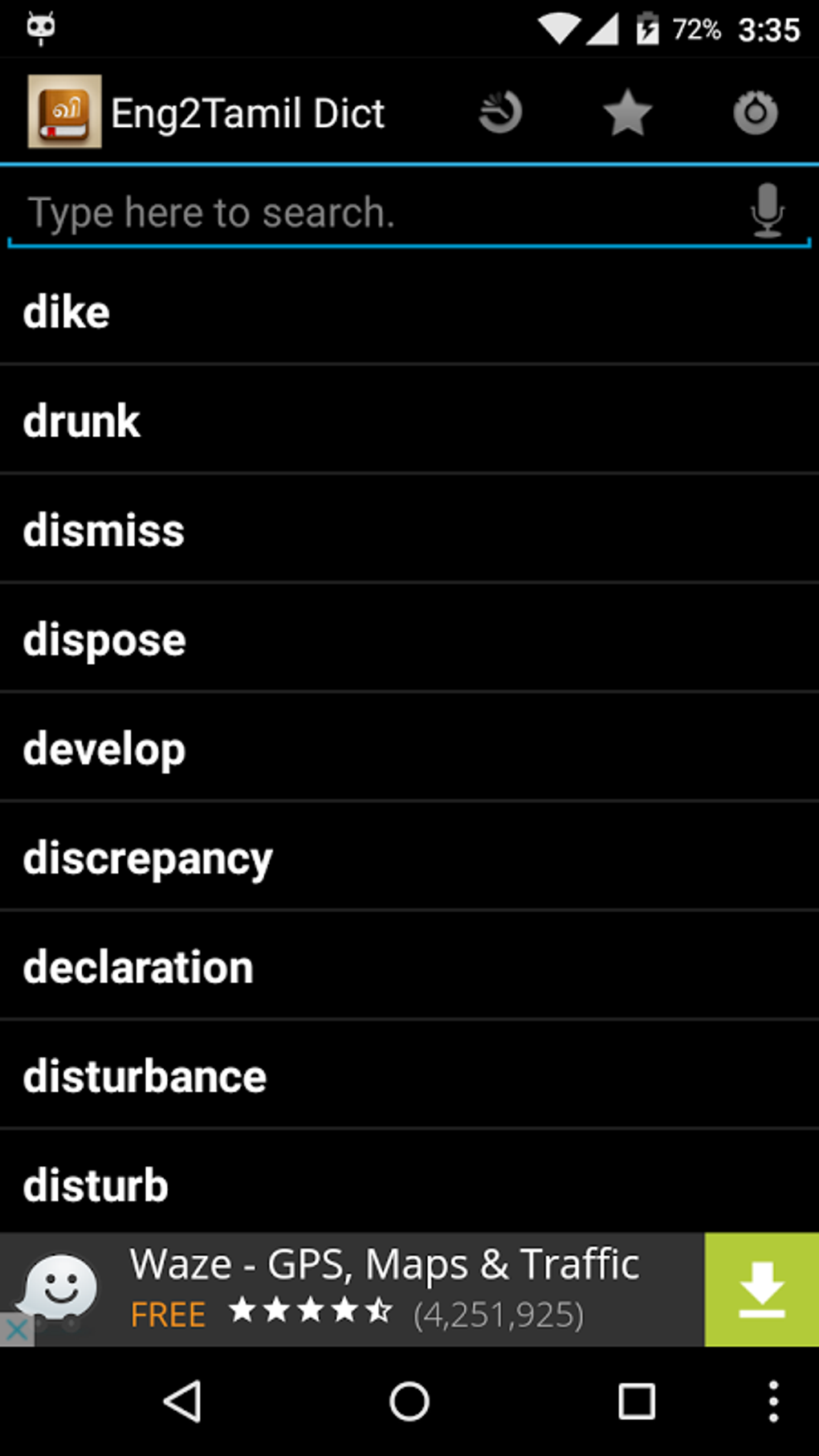Viewport: 819px width, 1456px height.
Task: Open the settings gear icon
Action: [x=755, y=113]
